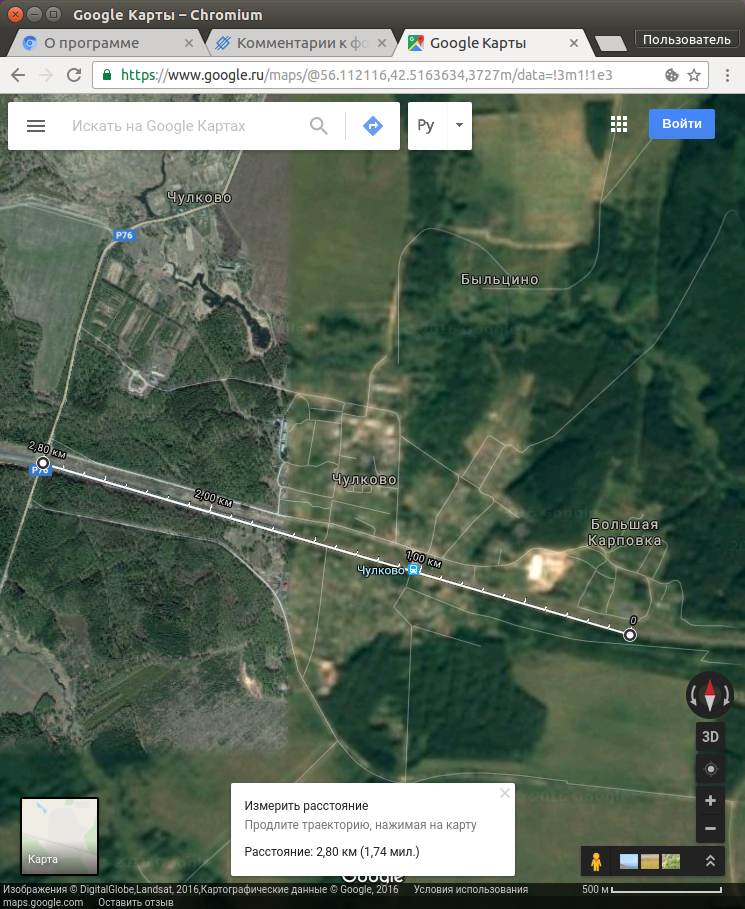
Task: Select the Street View pegman
Action: (596, 861)
